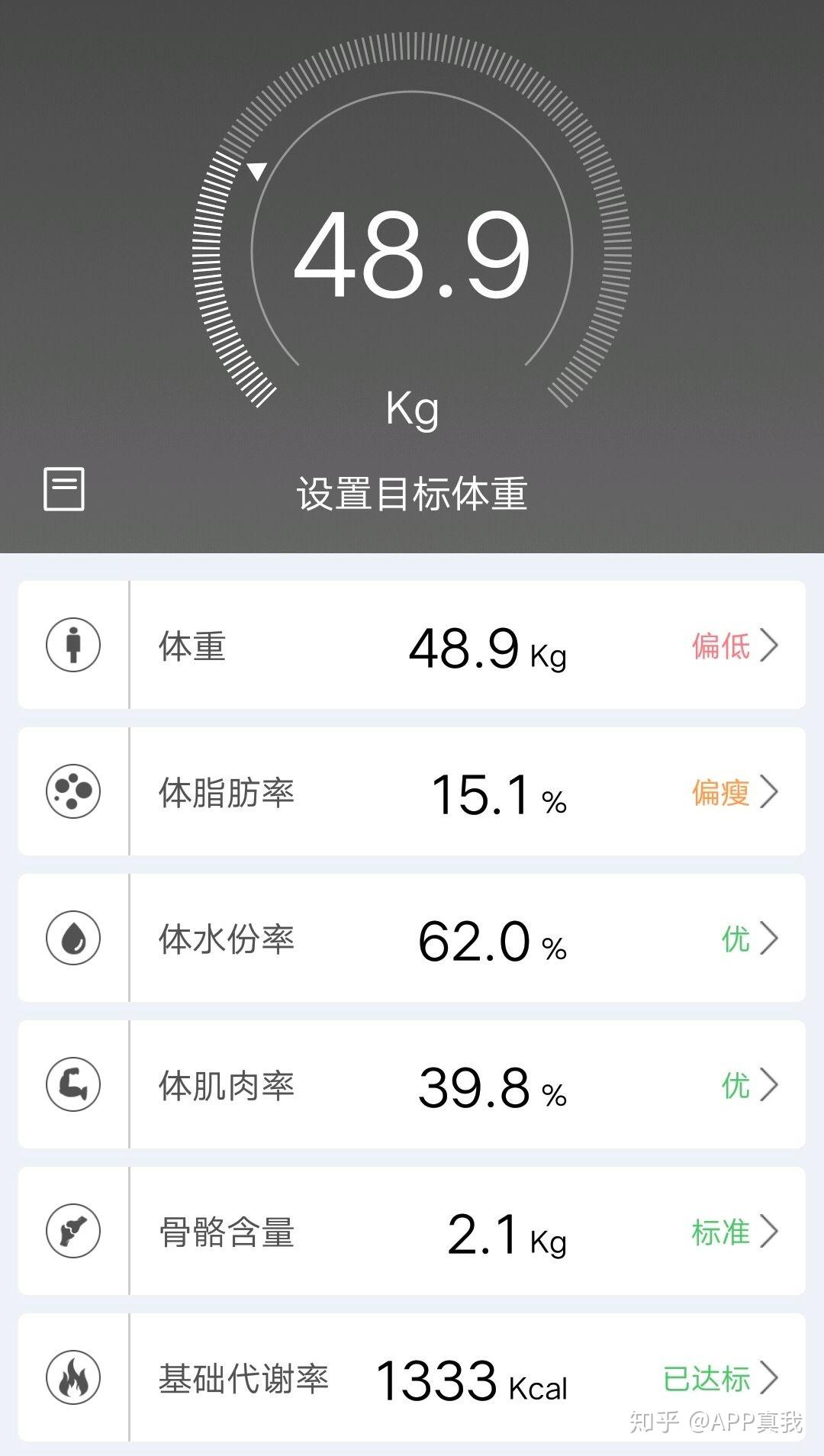824x1456 pixels.
Task: Tap 设置目标体重 to set target weight
Action: click(412, 494)
